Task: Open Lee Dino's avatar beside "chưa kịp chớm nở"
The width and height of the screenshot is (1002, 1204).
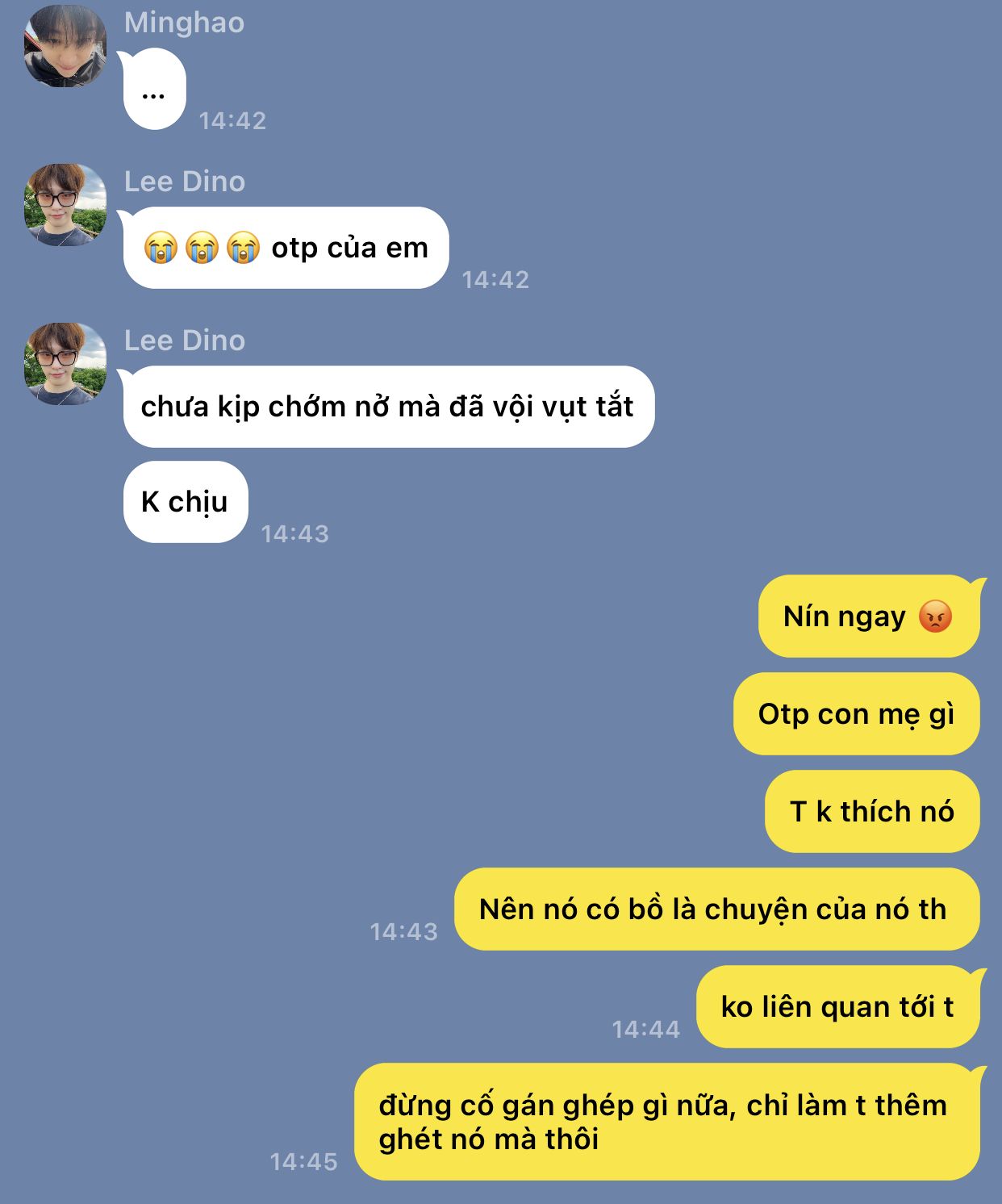Action: (65, 364)
